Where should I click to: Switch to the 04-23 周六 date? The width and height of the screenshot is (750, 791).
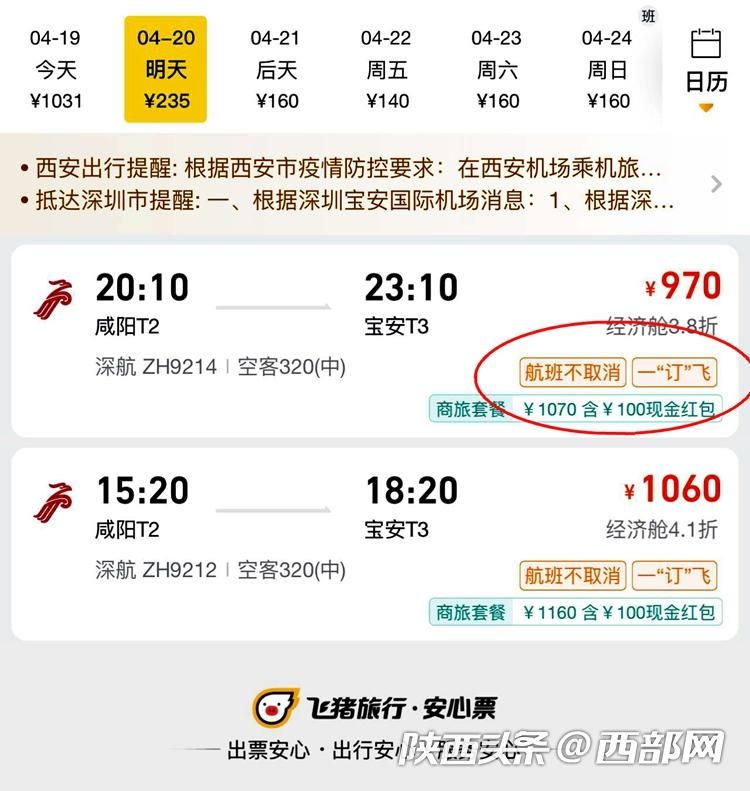click(x=497, y=69)
